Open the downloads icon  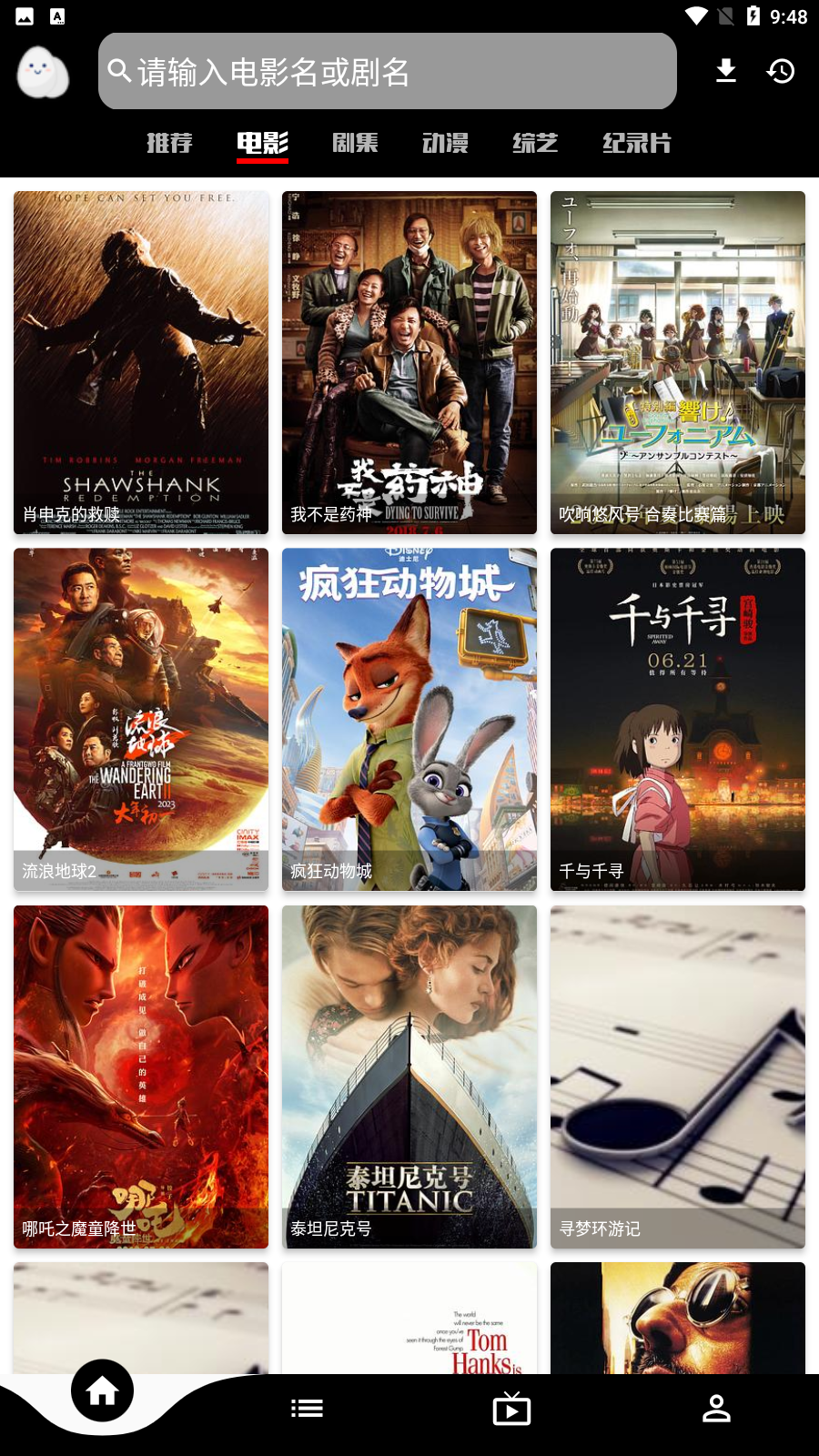725,71
